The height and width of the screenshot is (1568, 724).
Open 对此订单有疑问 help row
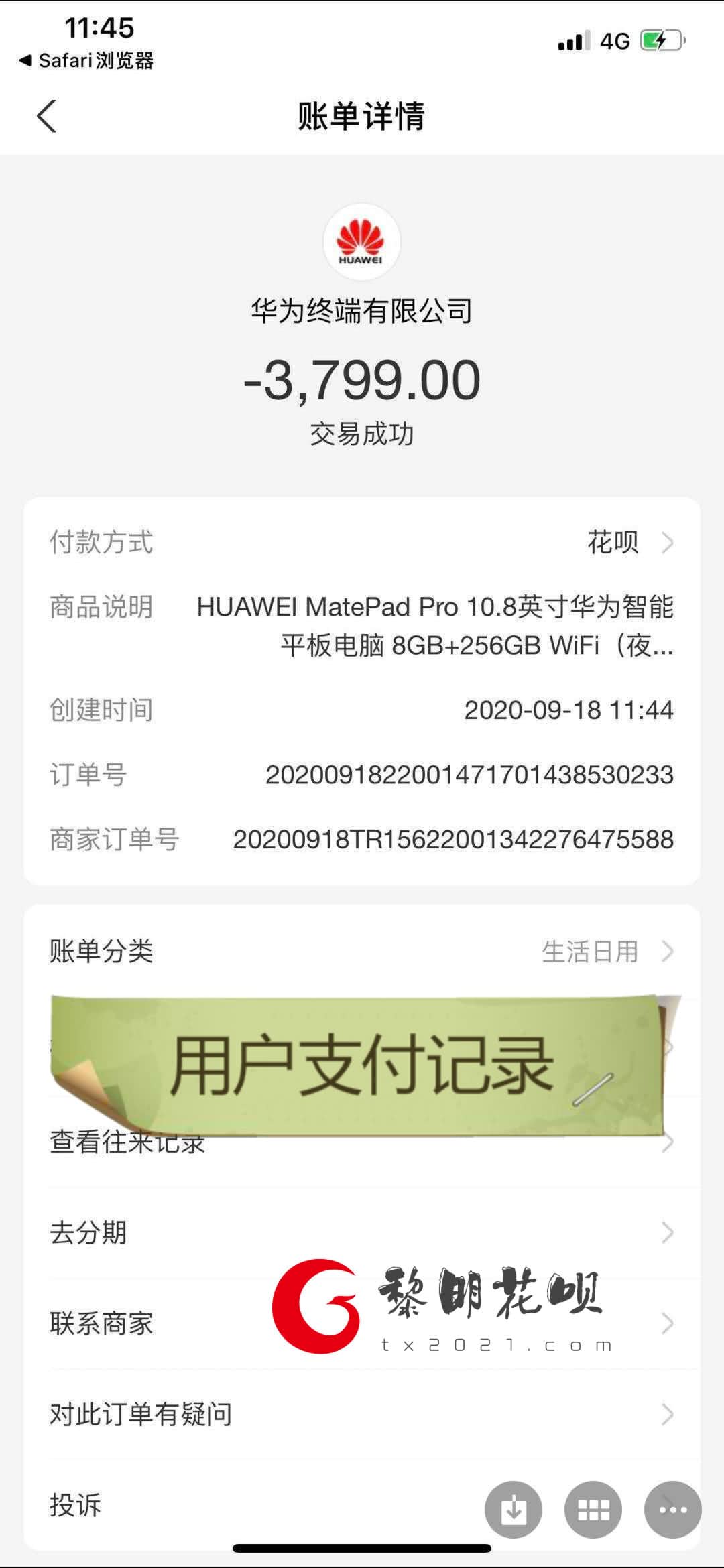coord(362,1414)
